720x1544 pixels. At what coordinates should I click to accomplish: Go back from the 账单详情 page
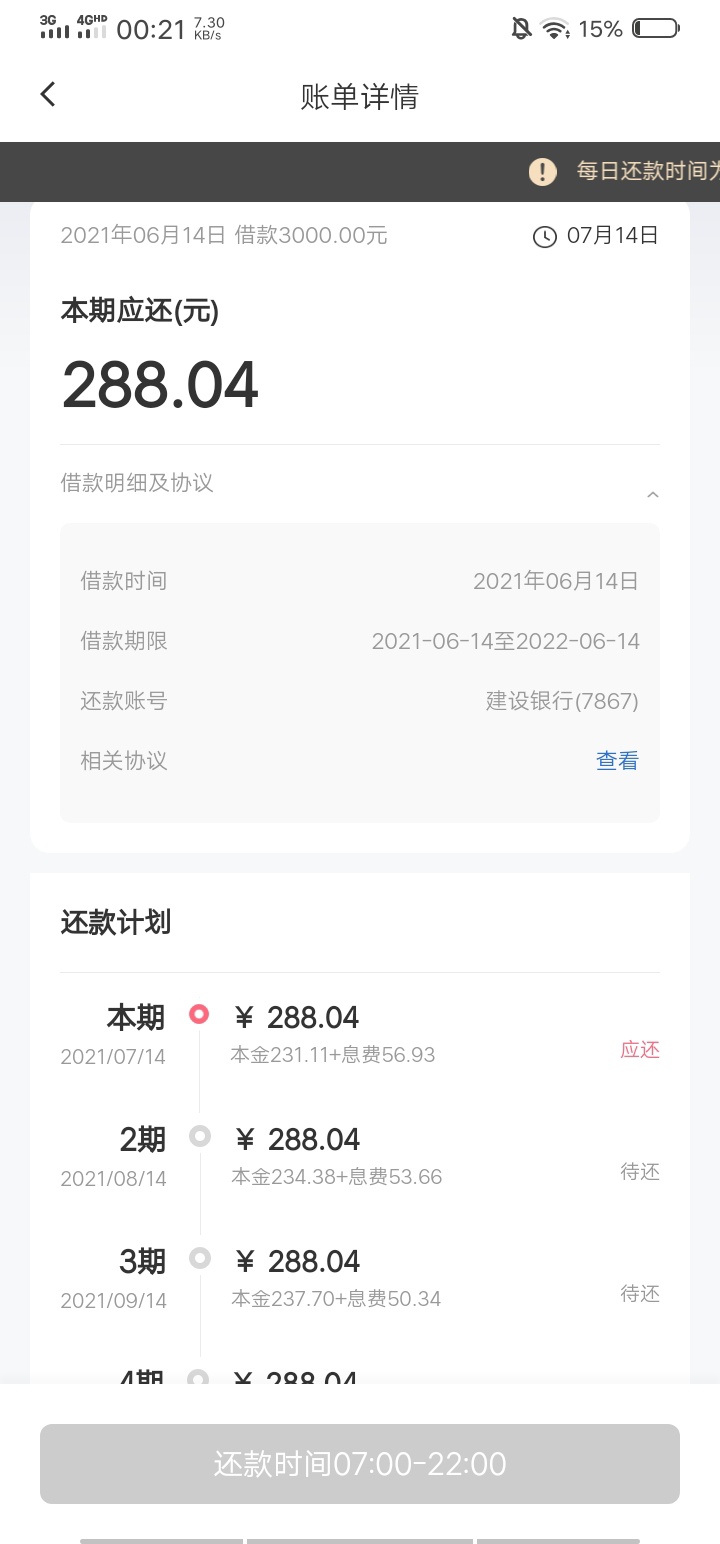(x=47, y=95)
